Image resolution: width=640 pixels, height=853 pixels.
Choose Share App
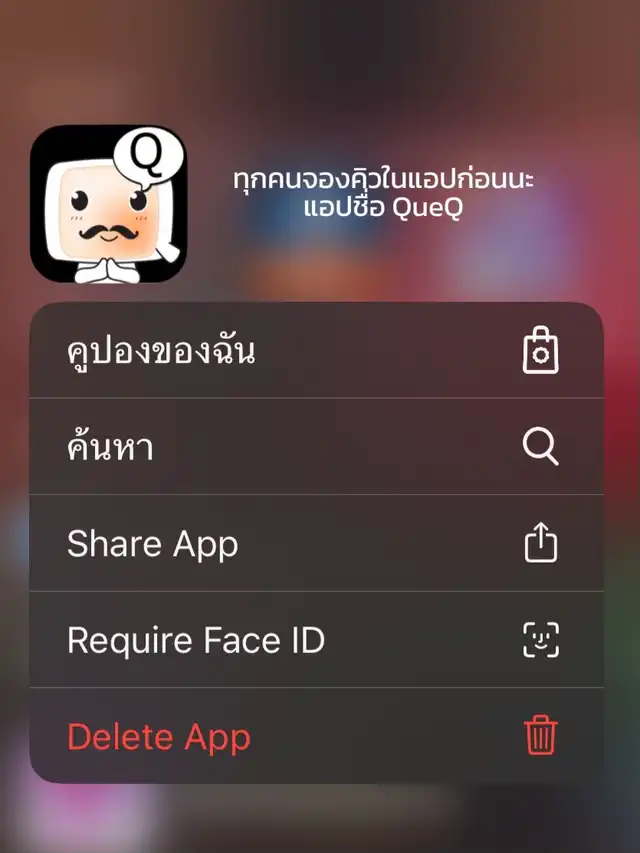tap(316, 544)
